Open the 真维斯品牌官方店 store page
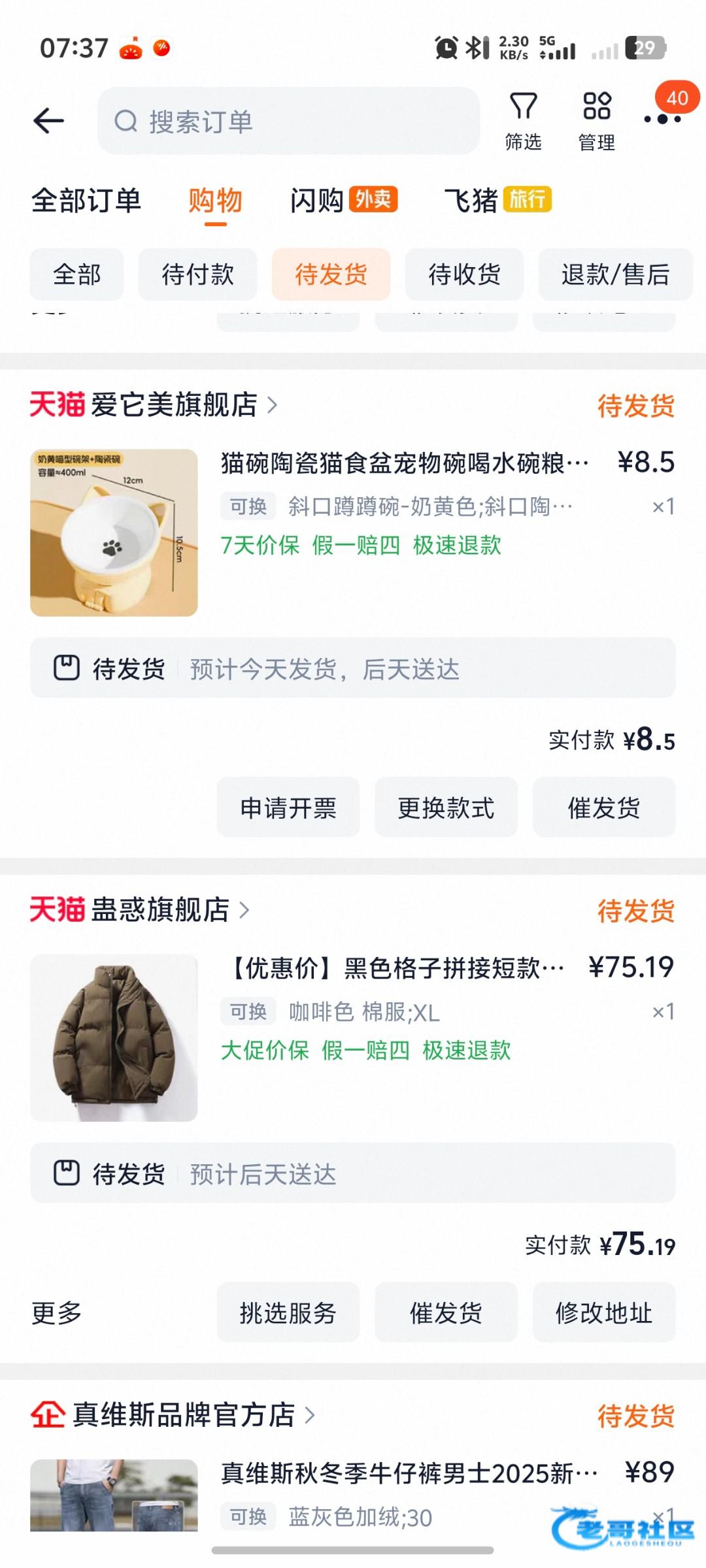Image resolution: width=706 pixels, height=1568 pixels. click(183, 1415)
